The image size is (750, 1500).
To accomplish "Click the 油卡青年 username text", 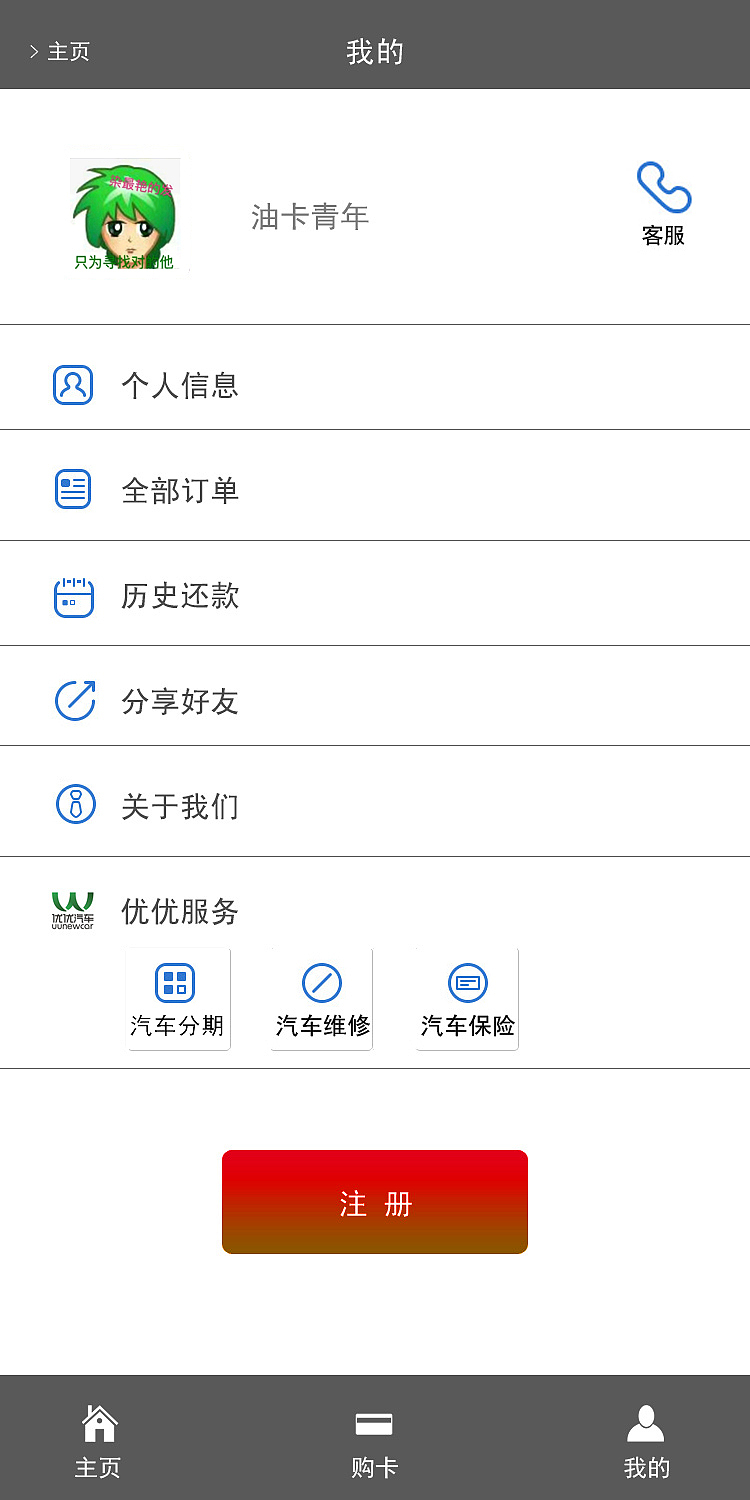I will pos(310,216).
